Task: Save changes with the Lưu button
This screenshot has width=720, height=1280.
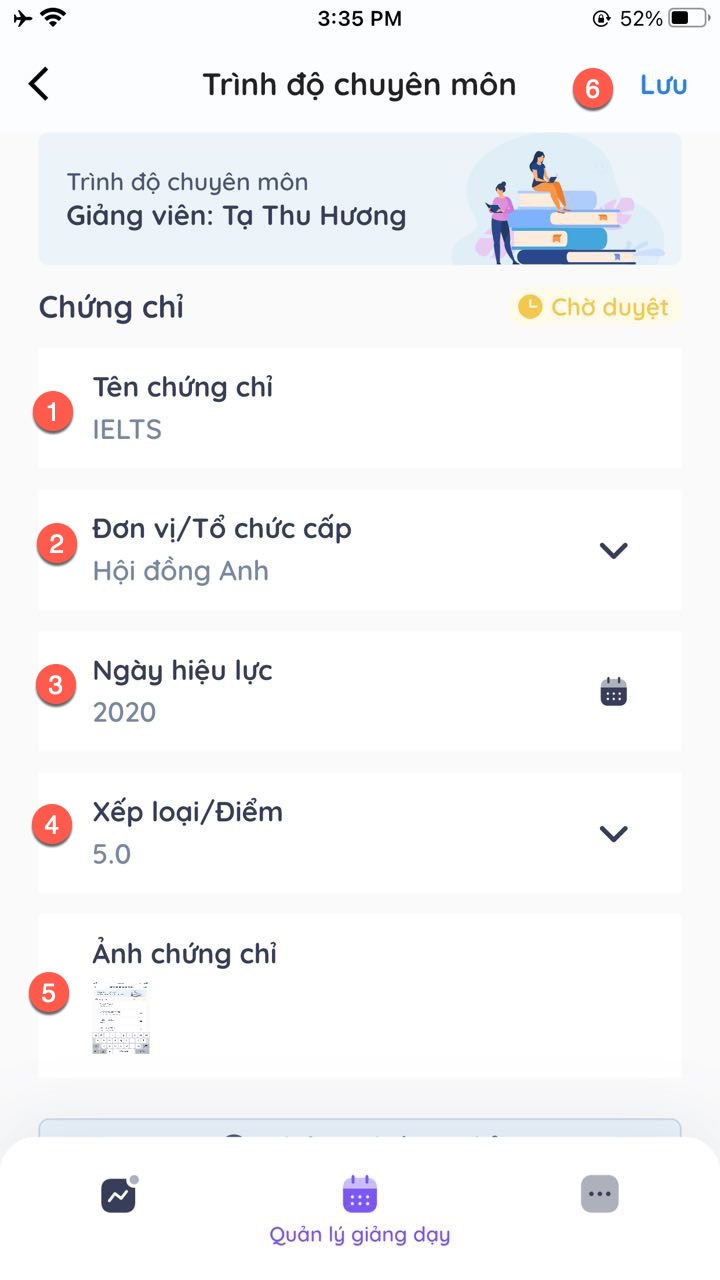Action: pos(663,85)
